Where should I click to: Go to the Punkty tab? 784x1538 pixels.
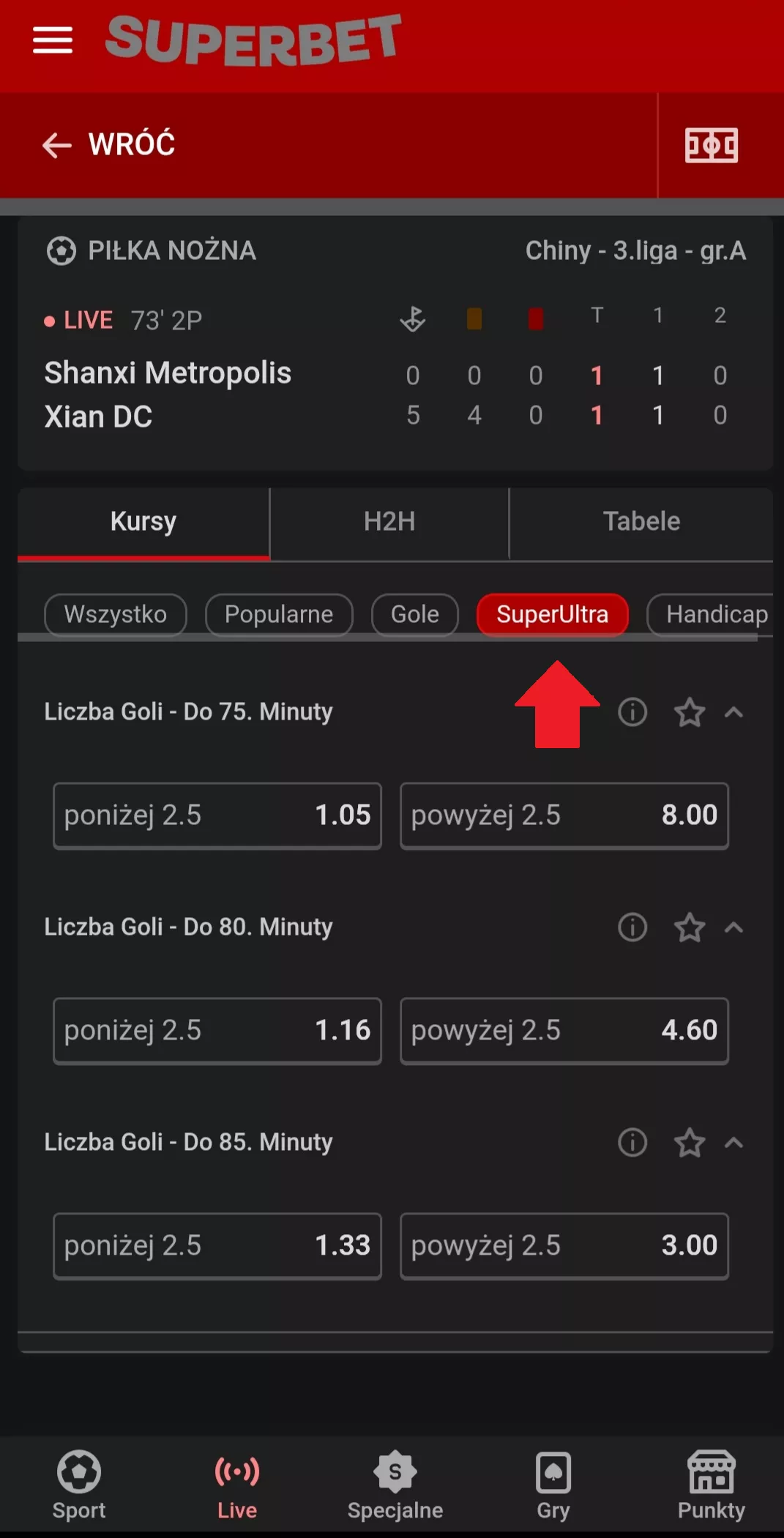pyautogui.click(x=712, y=1485)
